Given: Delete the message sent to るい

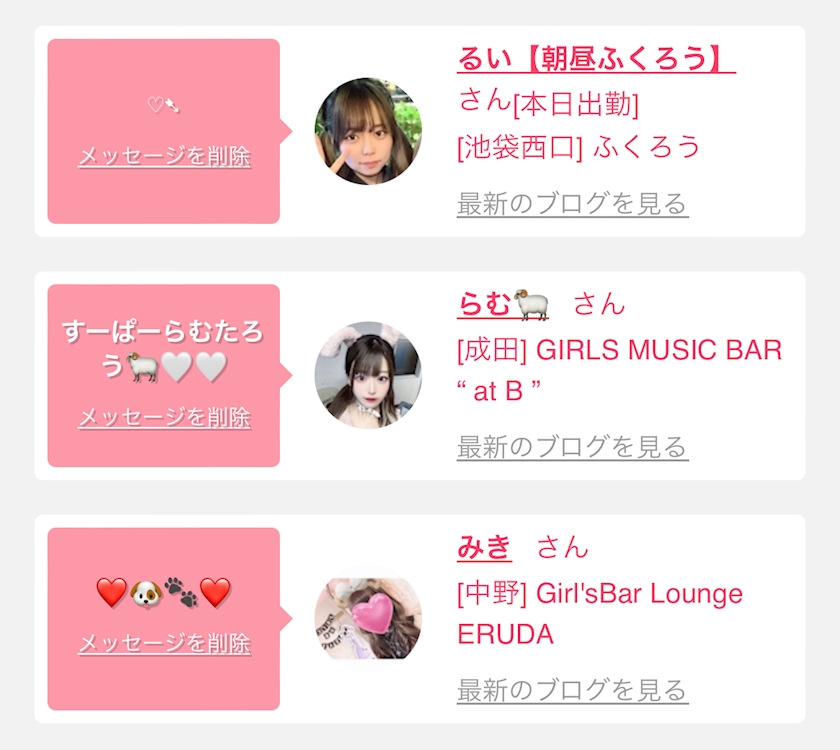Looking at the screenshot, I should (x=164, y=156).
